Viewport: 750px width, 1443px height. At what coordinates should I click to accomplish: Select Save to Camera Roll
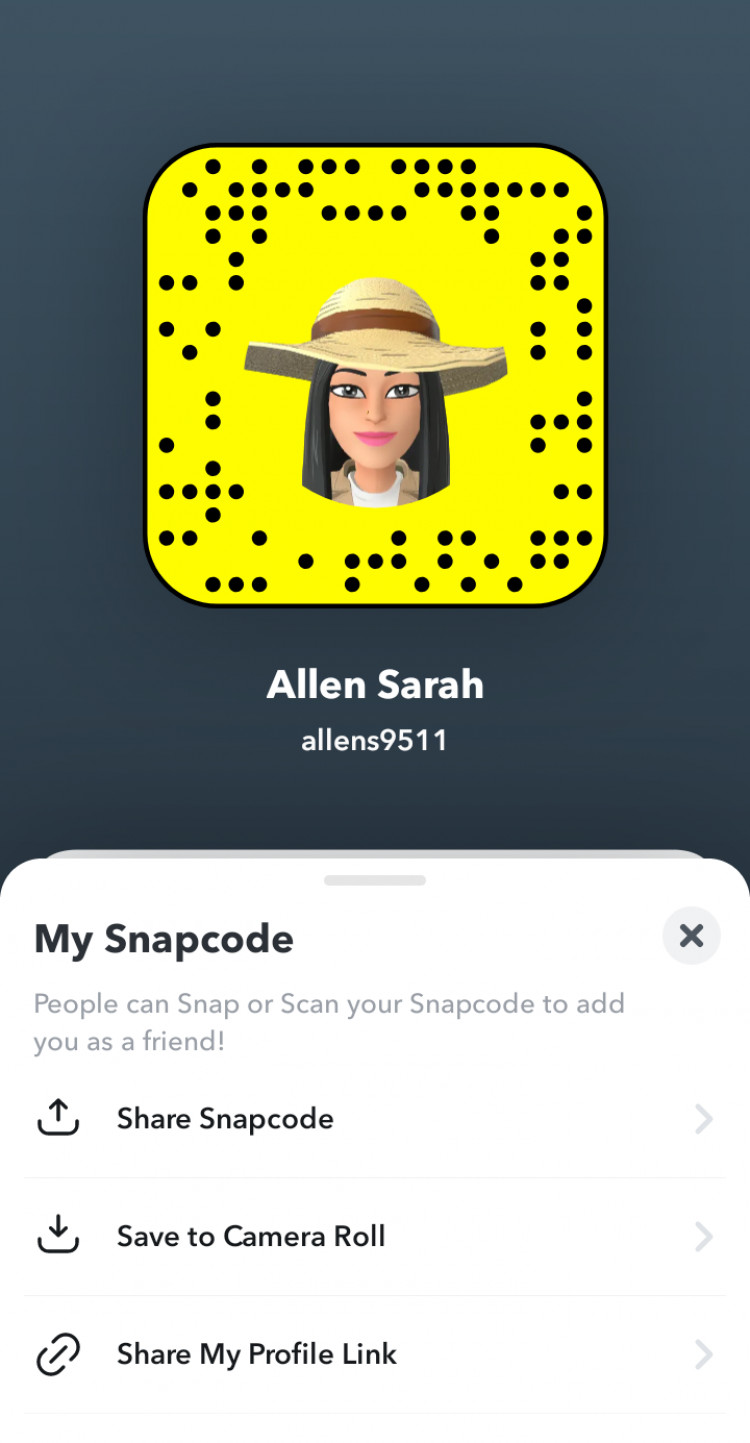[x=374, y=1237]
